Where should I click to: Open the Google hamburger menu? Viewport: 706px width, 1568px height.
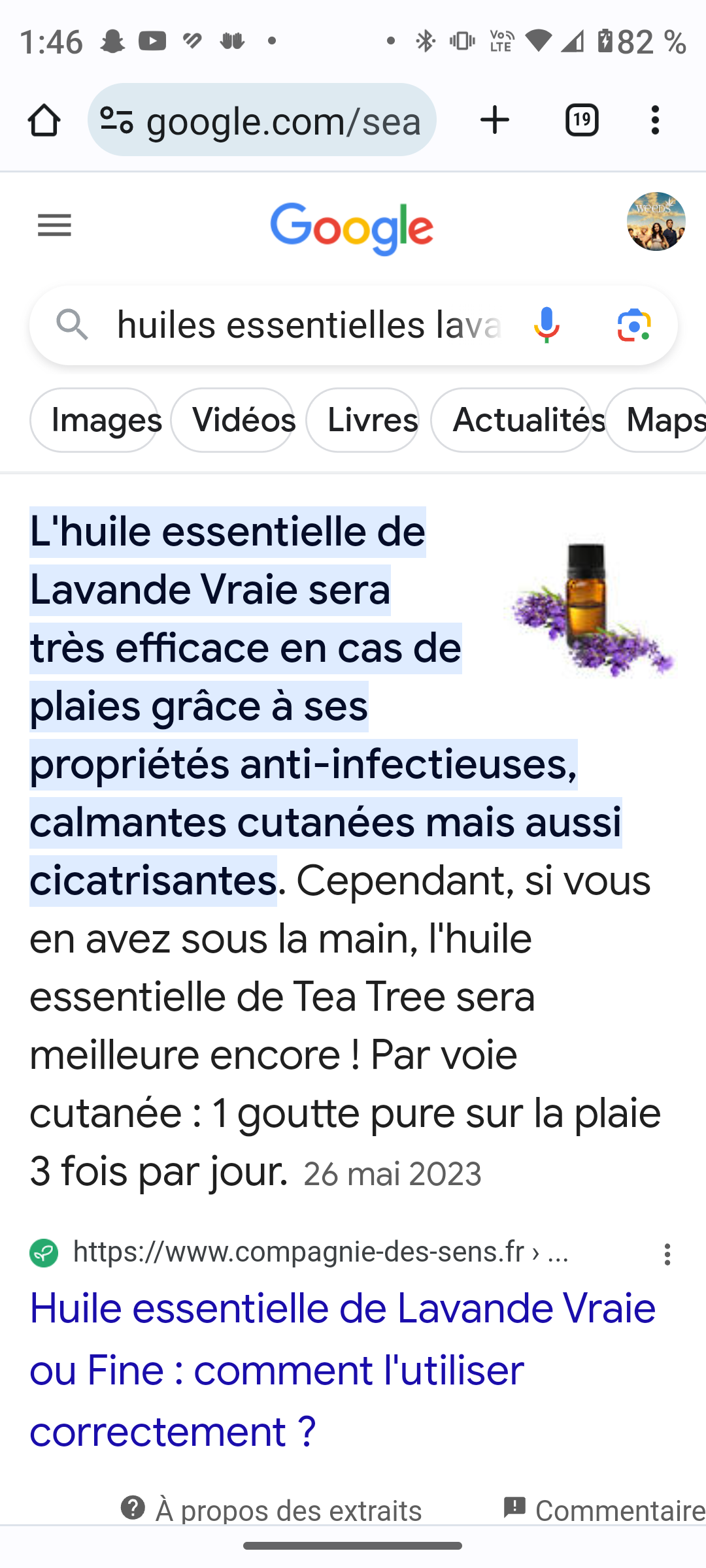pyautogui.click(x=55, y=226)
